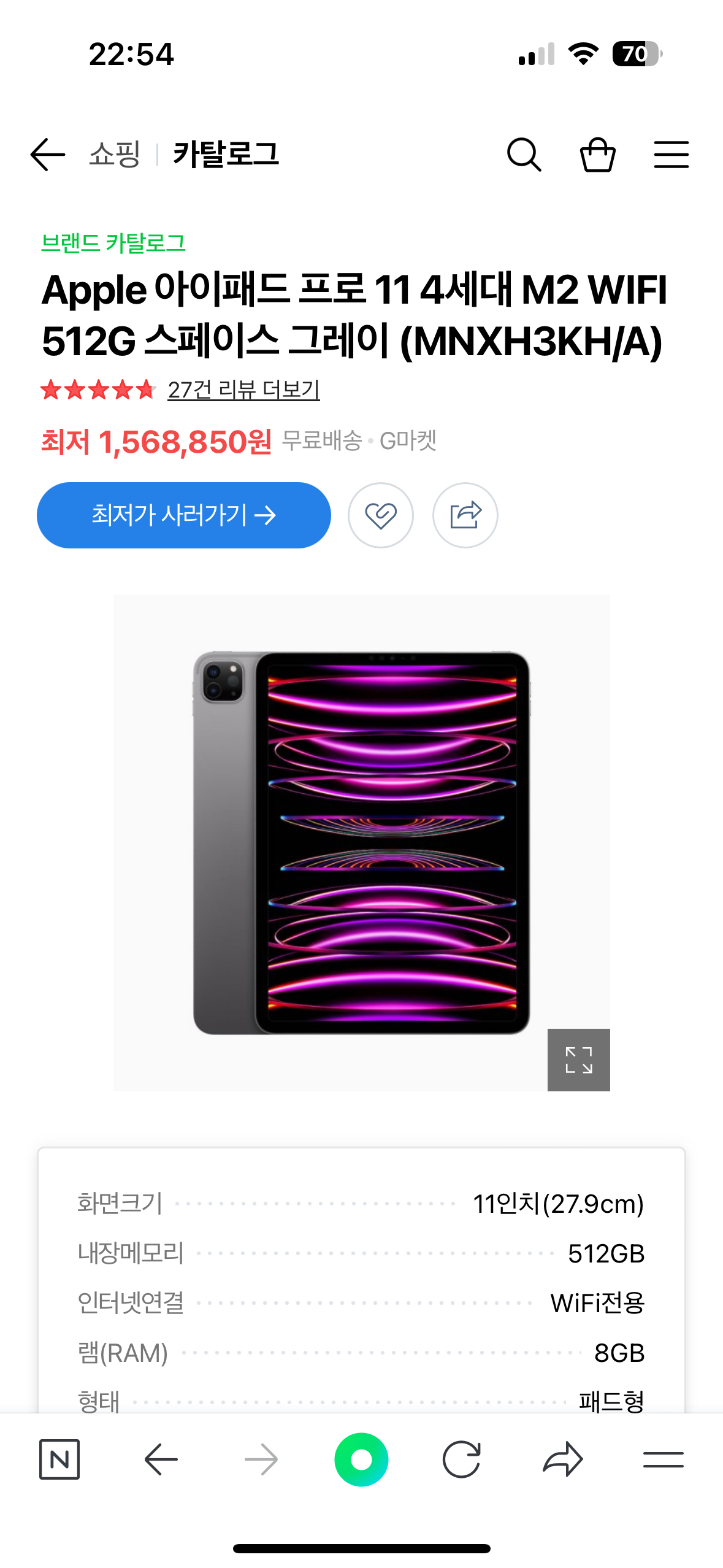The image size is (723, 1568).
Task: Navigate back in the browser toolbar
Action: [161, 1459]
